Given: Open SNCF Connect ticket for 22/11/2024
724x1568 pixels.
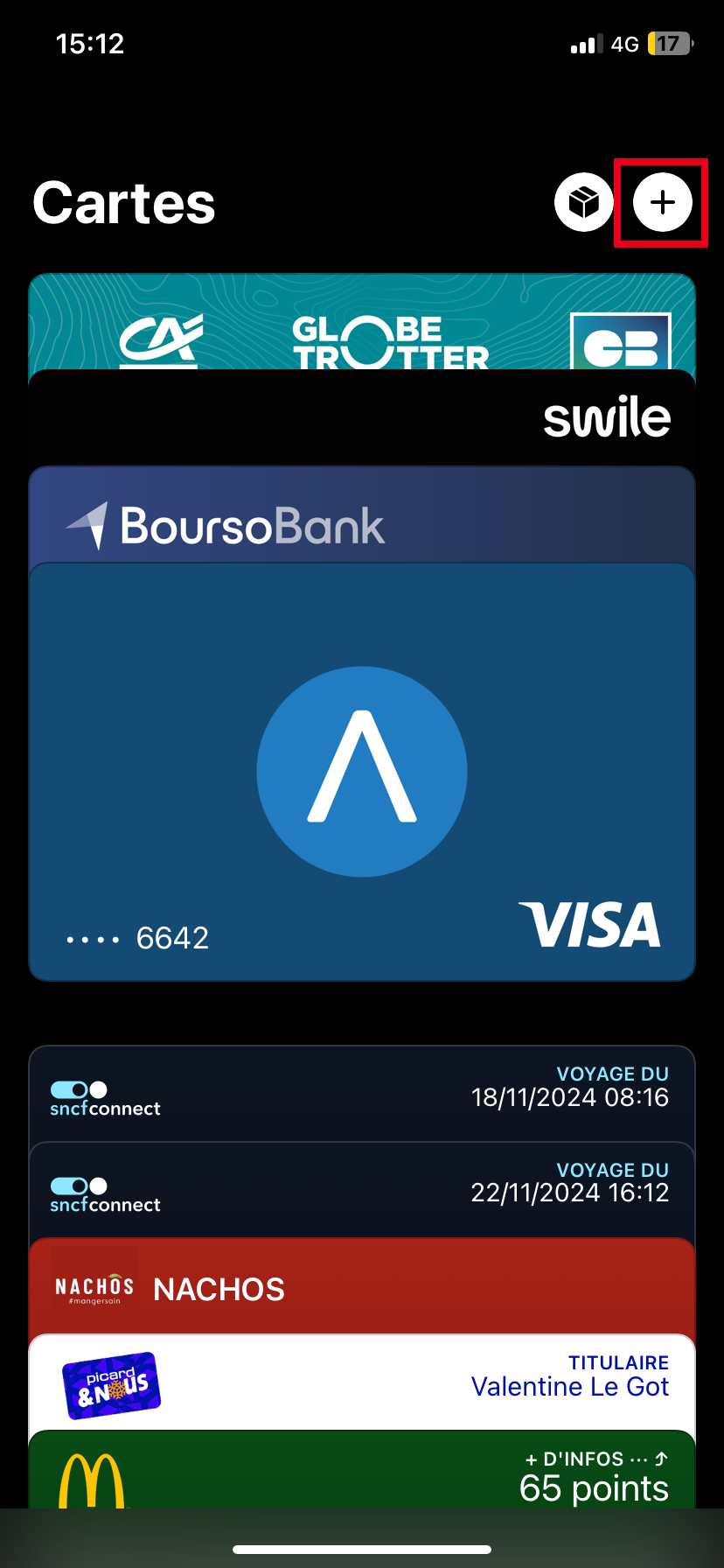Looking at the screenshot, I should (x=362, y=1190).
